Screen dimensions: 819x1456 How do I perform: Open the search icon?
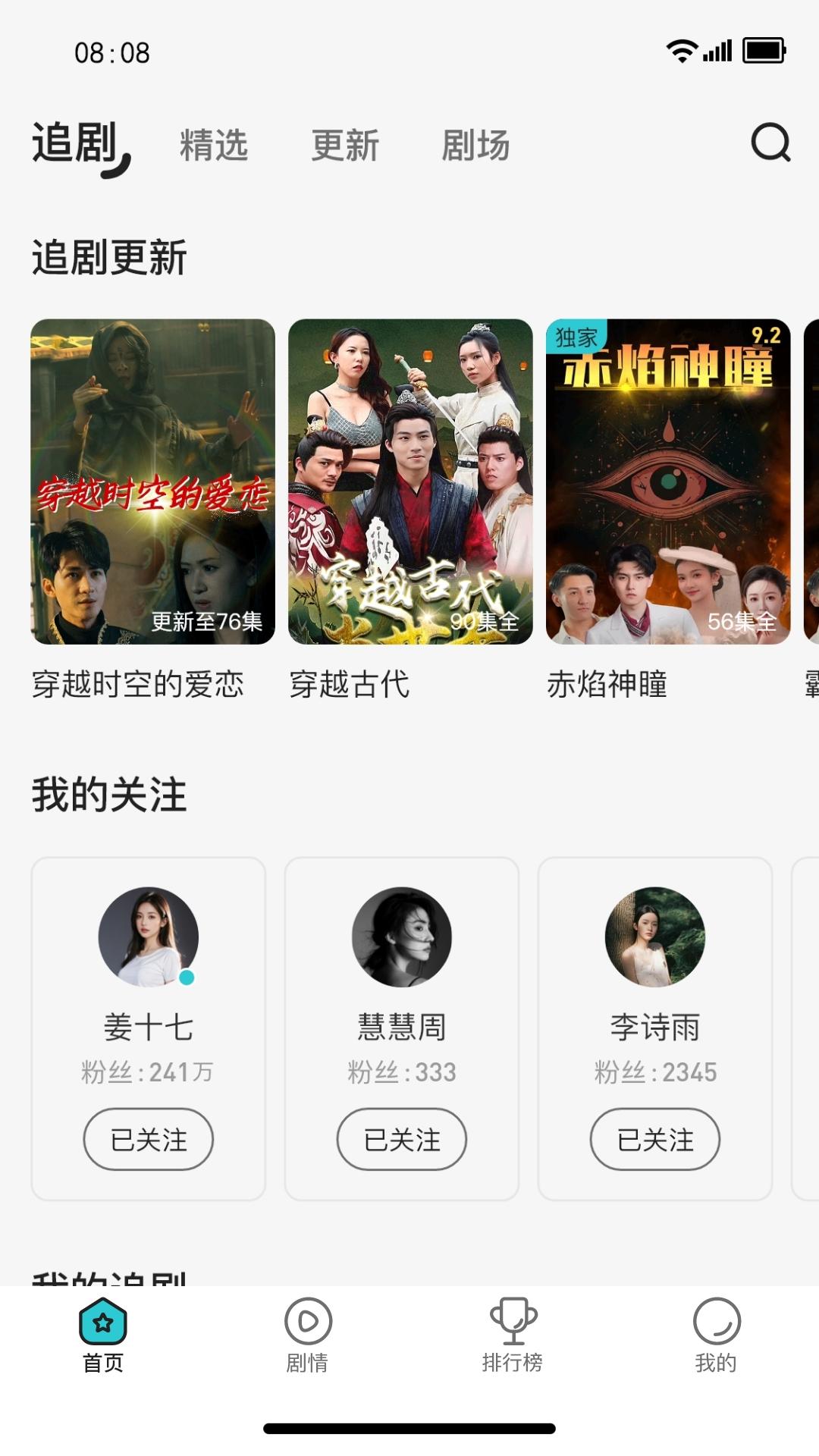(770, 143)
